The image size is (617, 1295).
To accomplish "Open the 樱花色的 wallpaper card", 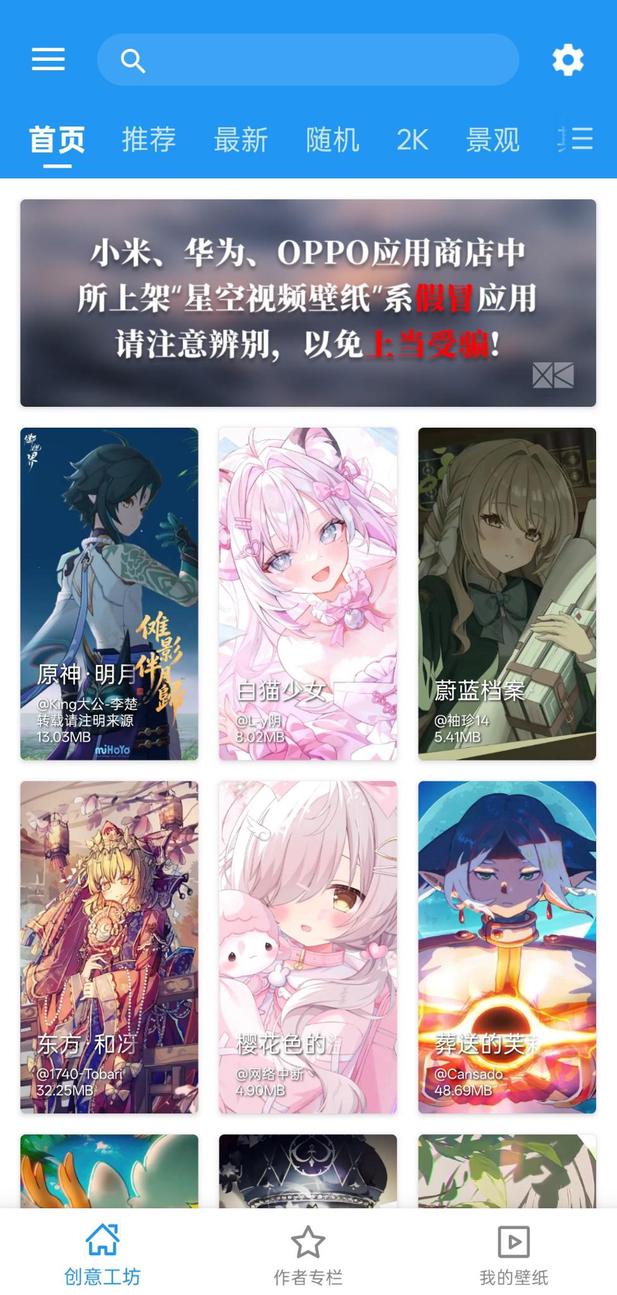I will click(x=308, y=947).
